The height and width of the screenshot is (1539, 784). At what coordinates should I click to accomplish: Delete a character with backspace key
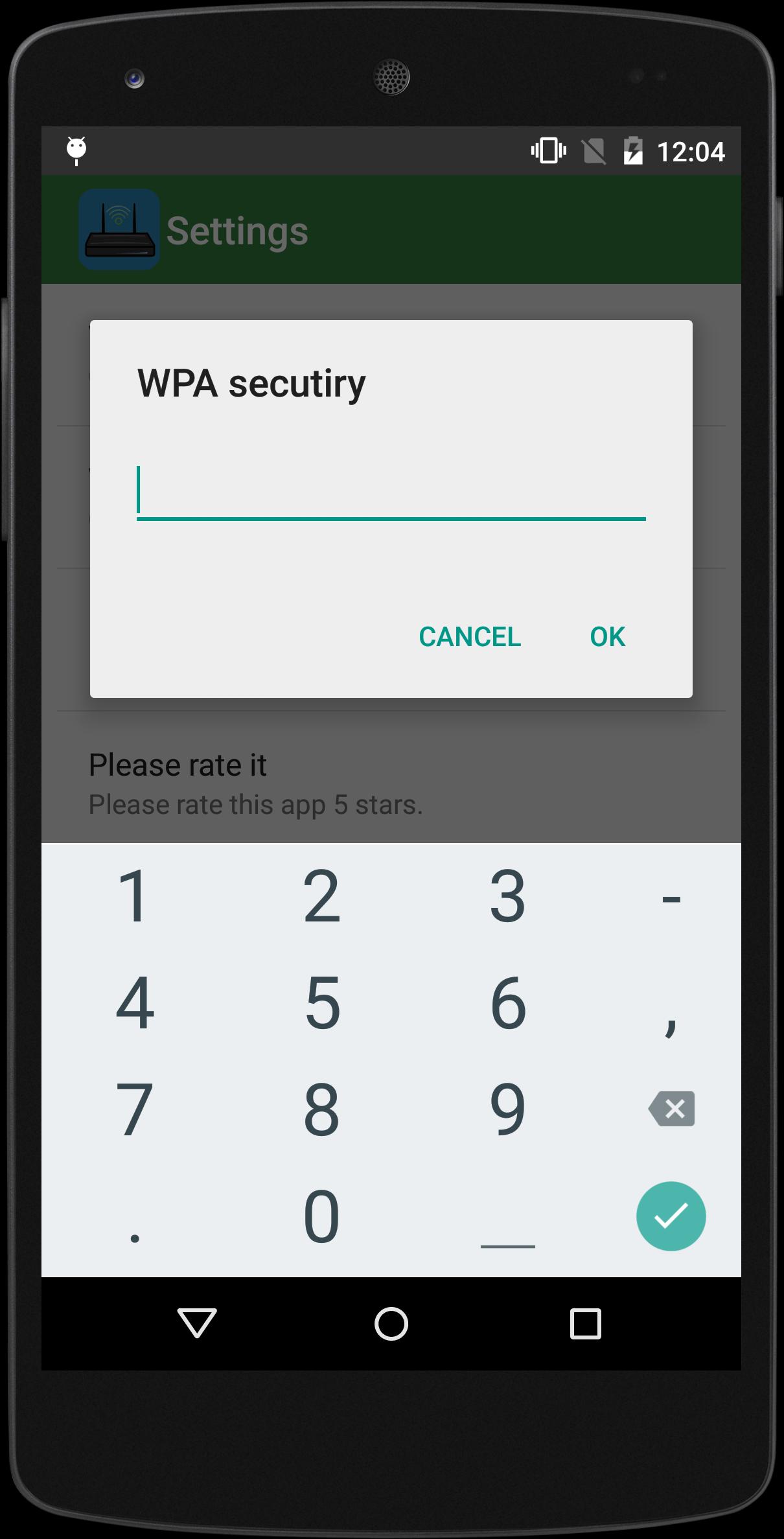(671, 1109)
